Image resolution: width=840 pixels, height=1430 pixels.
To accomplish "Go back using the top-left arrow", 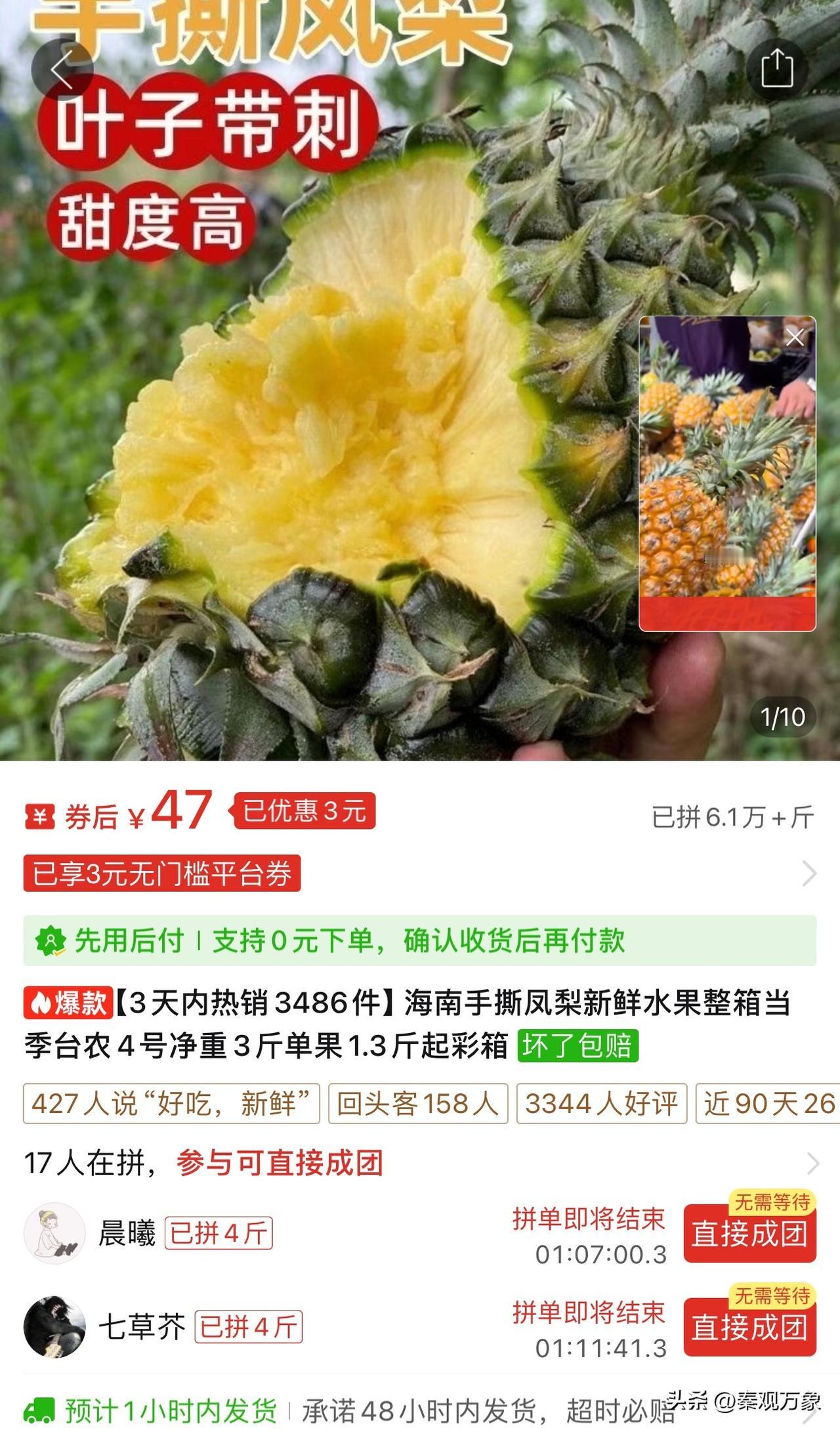I will (62, 70).
